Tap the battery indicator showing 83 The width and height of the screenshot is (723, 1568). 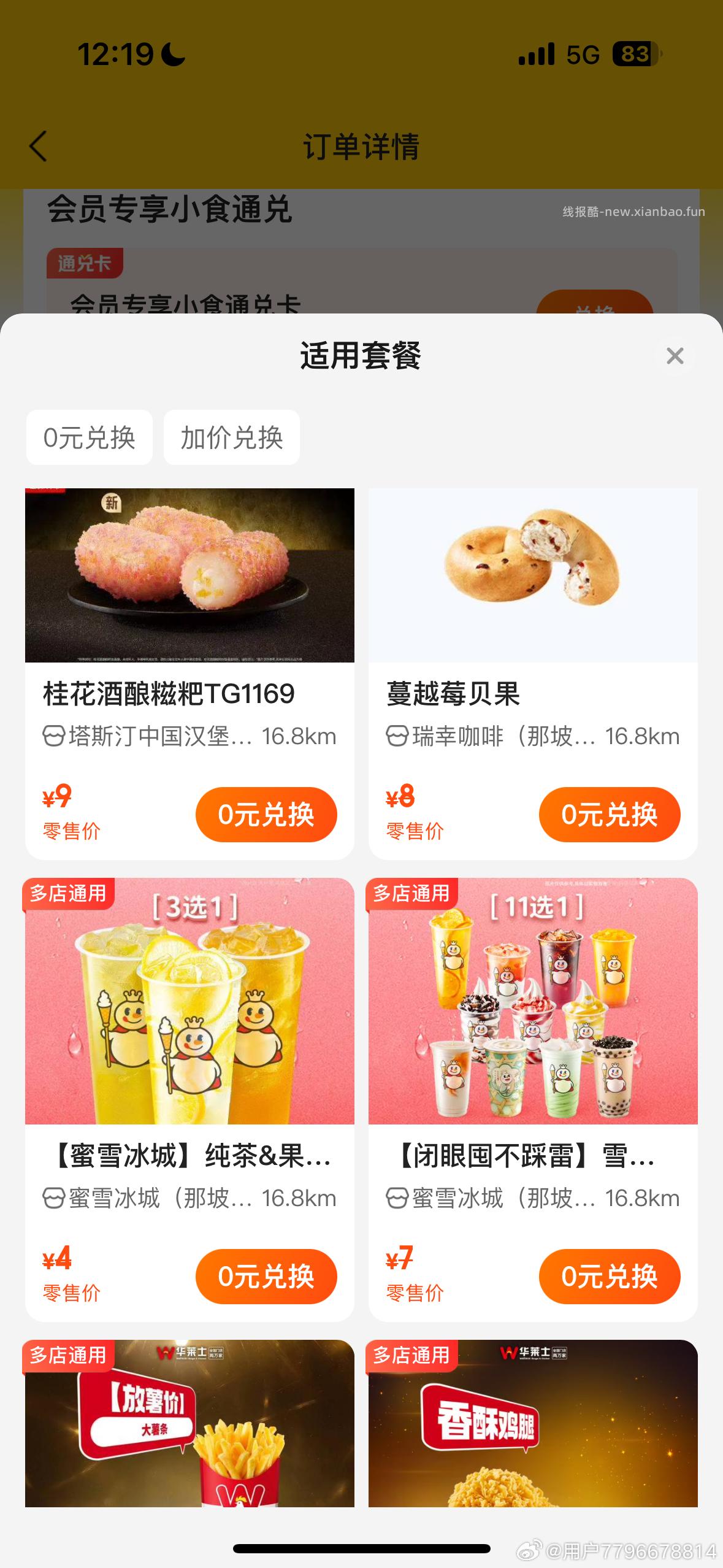[633, 55]
